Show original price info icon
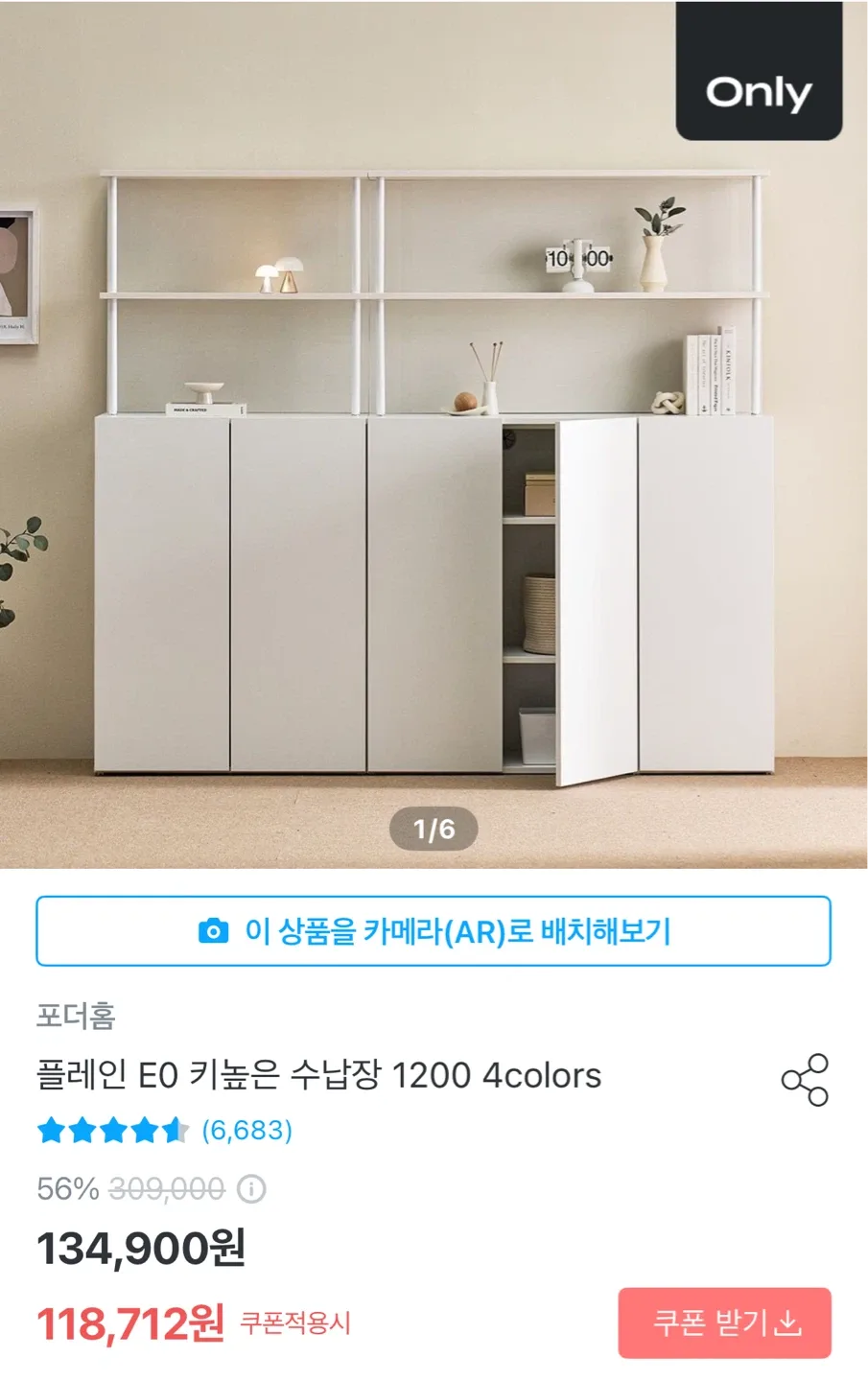The height and width of the screenshot is (1381, 868). pos(251,1190)
